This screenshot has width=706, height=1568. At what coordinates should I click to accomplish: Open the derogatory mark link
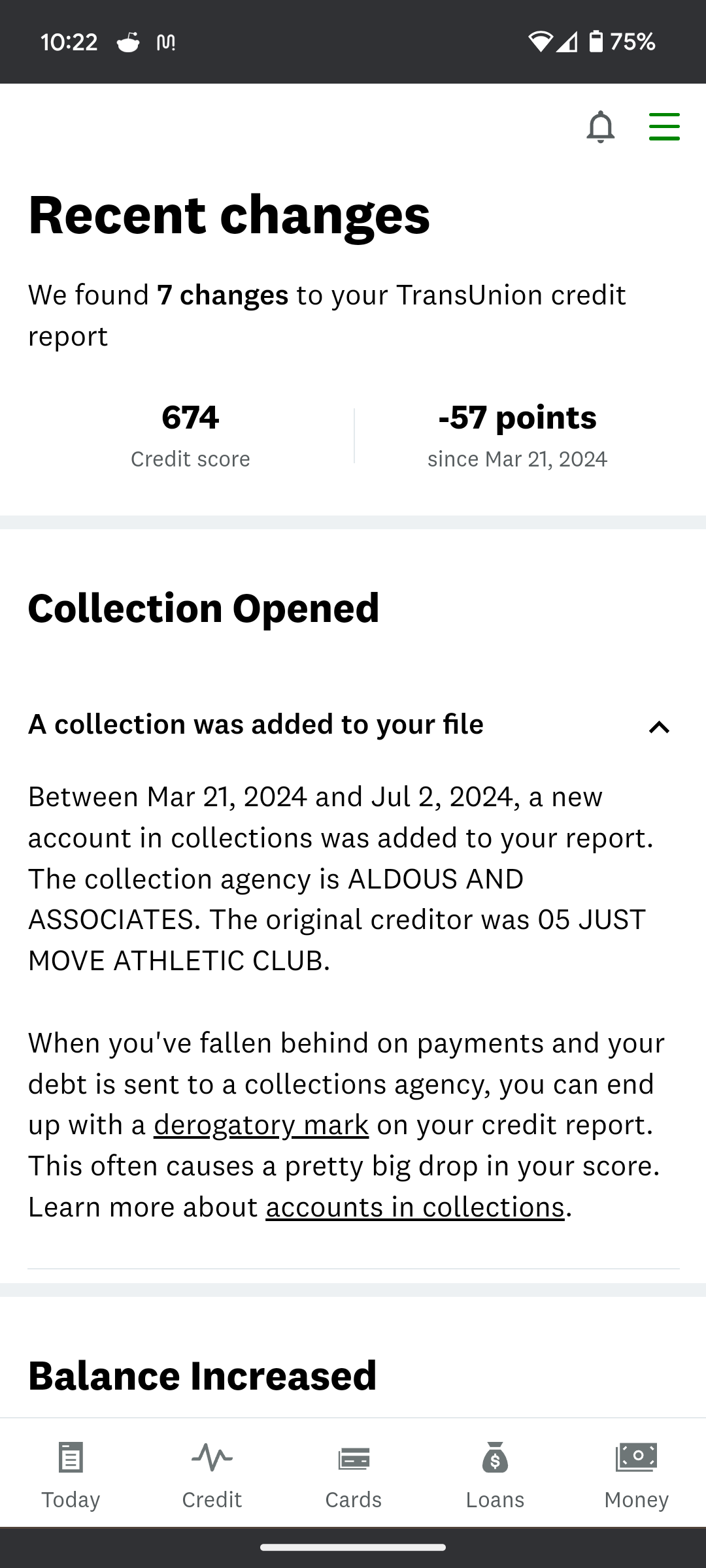(x=260, y=1125)
